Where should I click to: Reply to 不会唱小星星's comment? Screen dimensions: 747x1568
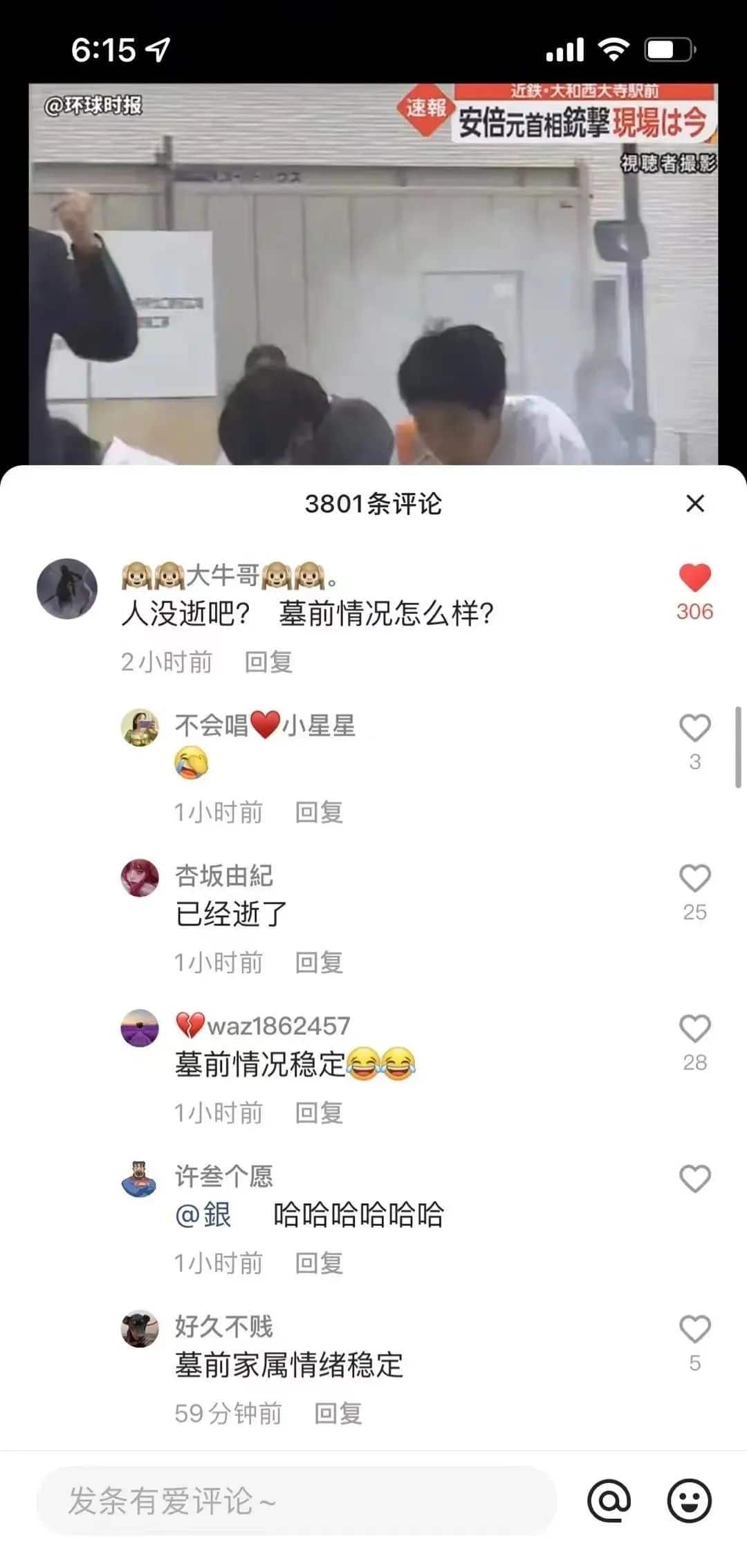click(319, 812)
